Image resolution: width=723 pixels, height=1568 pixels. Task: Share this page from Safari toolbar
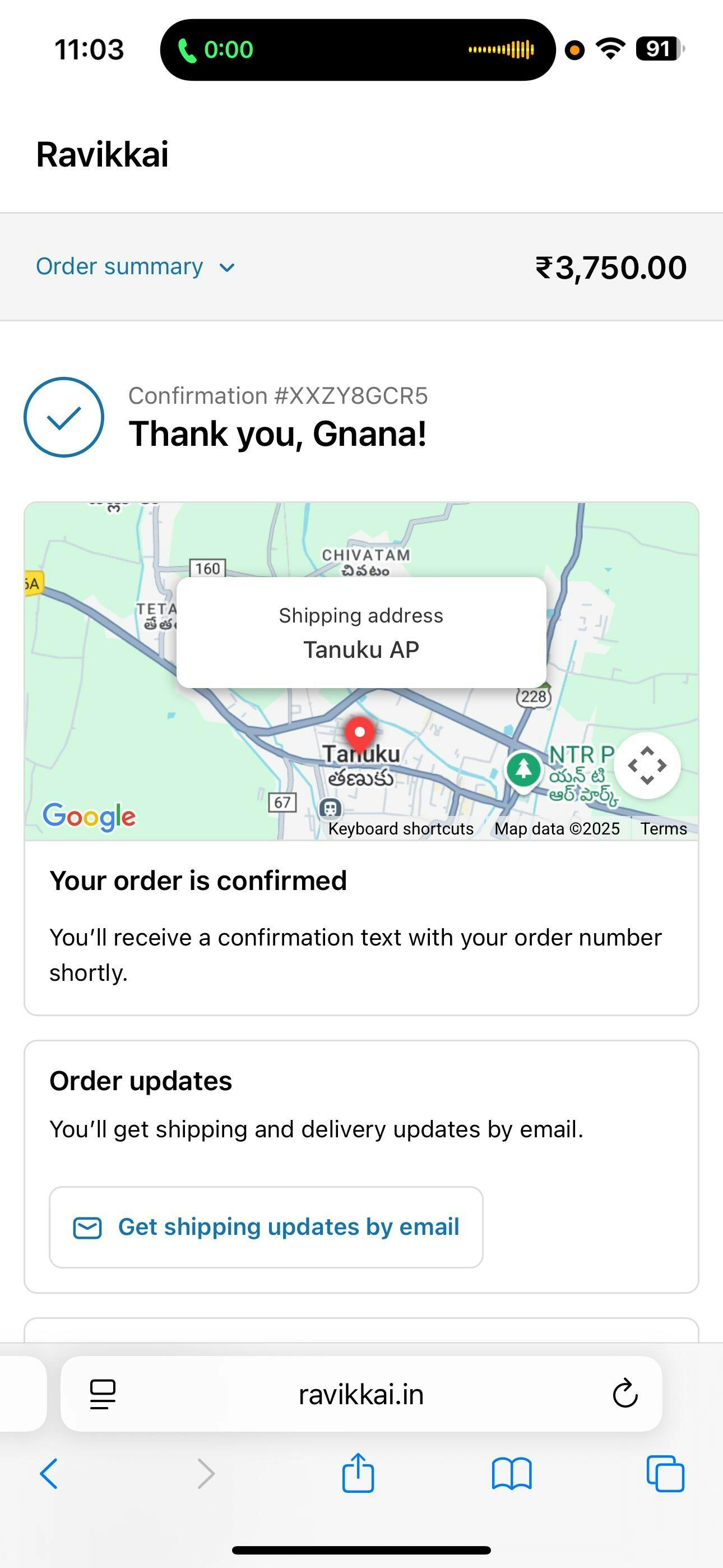358,1473
